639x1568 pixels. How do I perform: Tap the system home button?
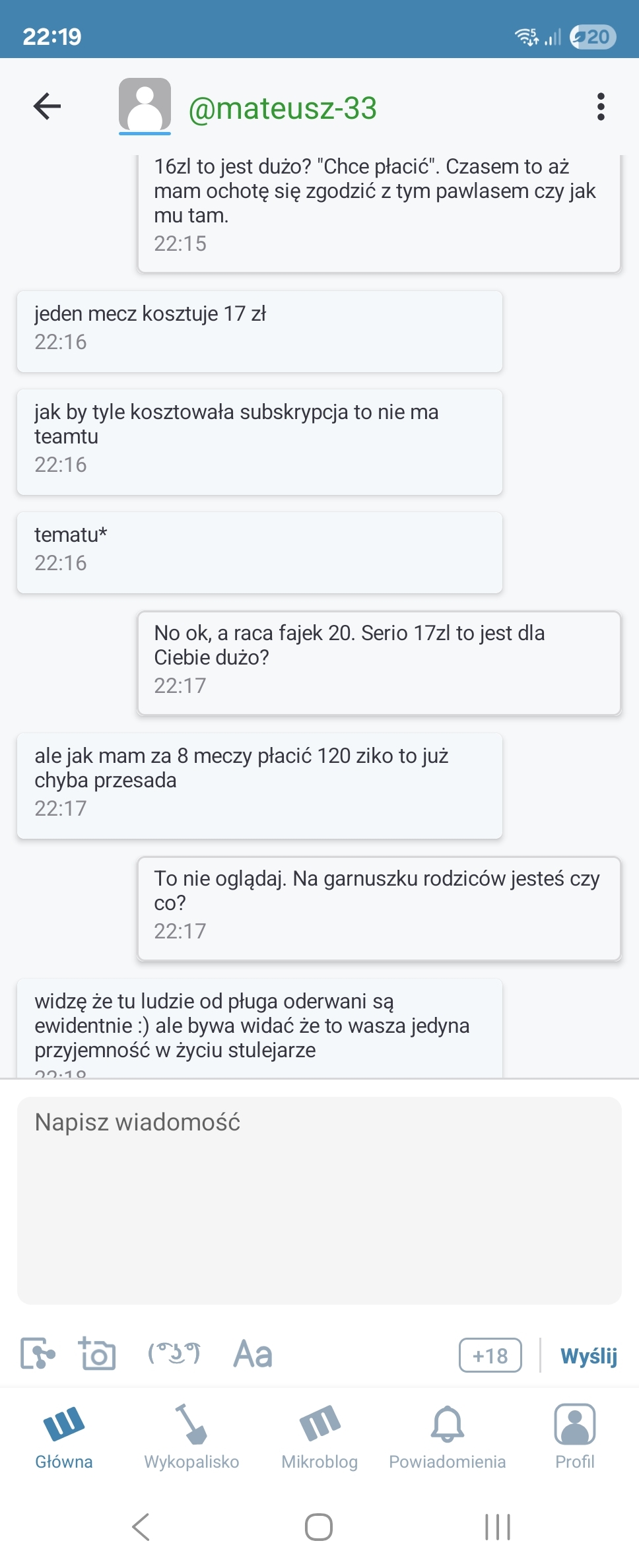319,1526
